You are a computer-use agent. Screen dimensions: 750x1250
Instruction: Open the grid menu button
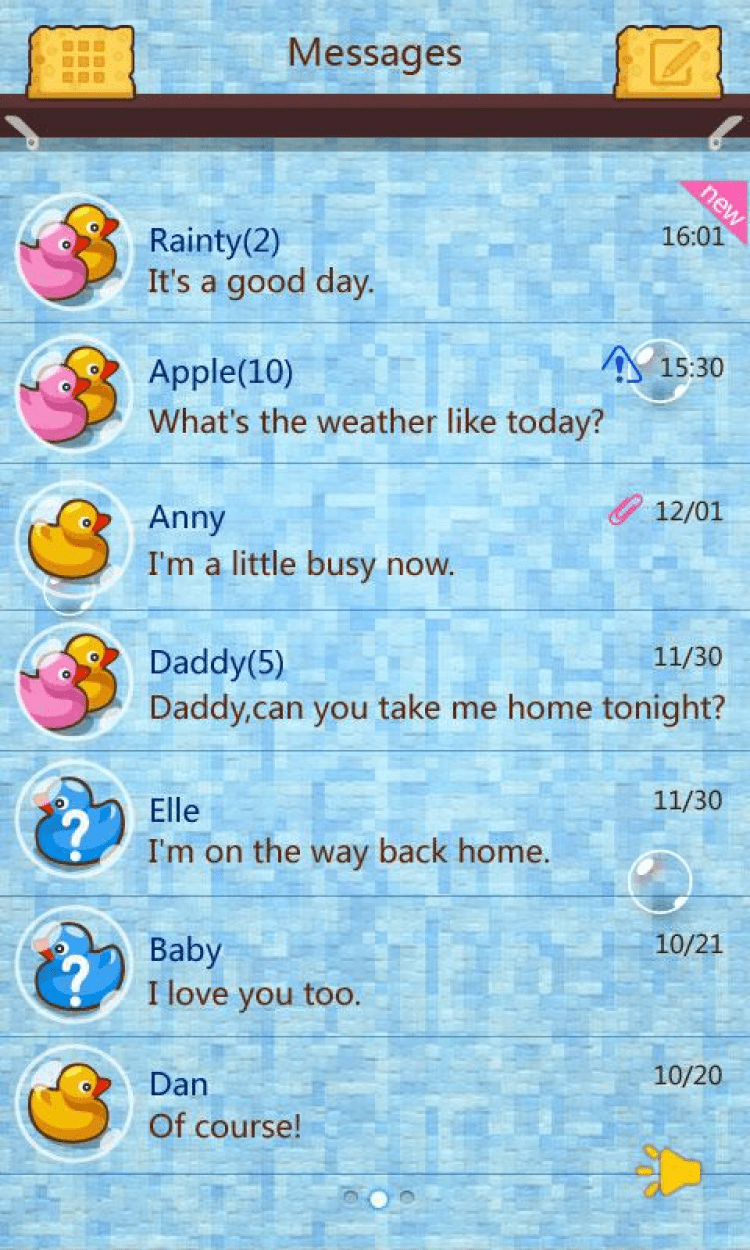point(81,62)
